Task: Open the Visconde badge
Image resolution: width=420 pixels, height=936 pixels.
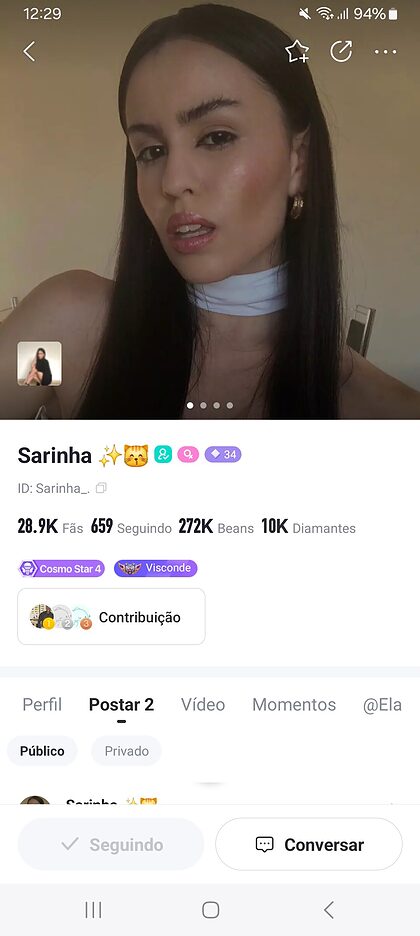Action: pos(156,568)
